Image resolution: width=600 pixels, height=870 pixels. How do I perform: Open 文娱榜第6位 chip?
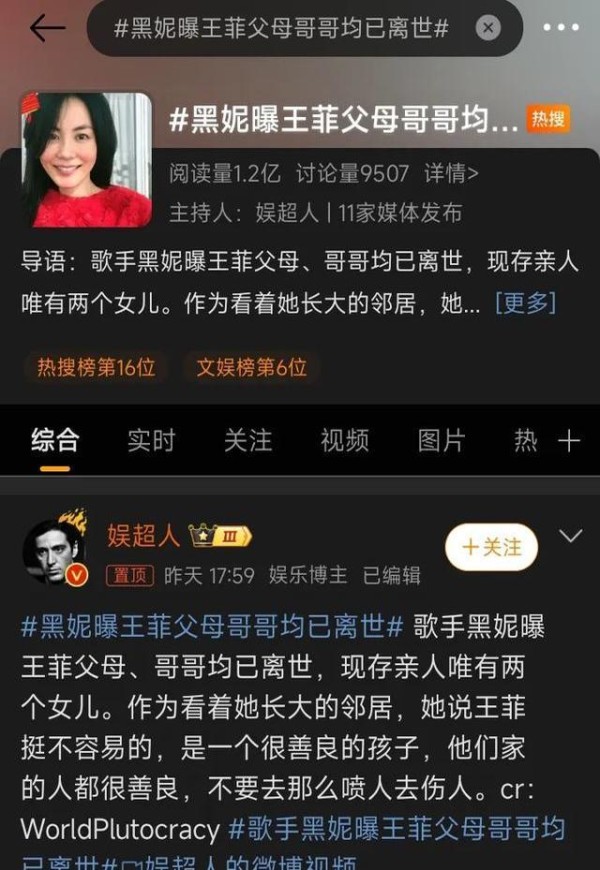coord(251,367)
